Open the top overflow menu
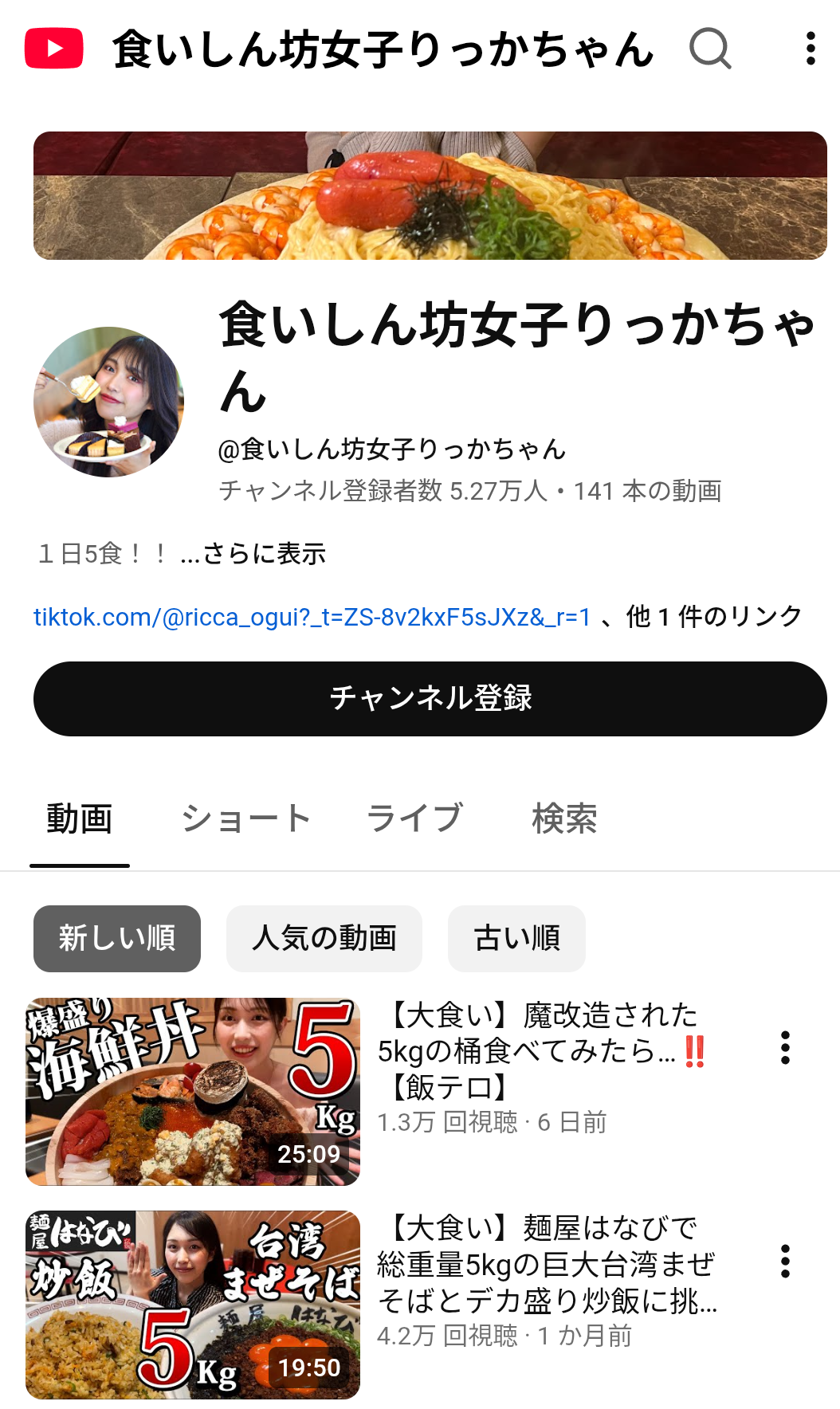The width and height of the screenshot is (840, 1409). [x=811, y=49]
